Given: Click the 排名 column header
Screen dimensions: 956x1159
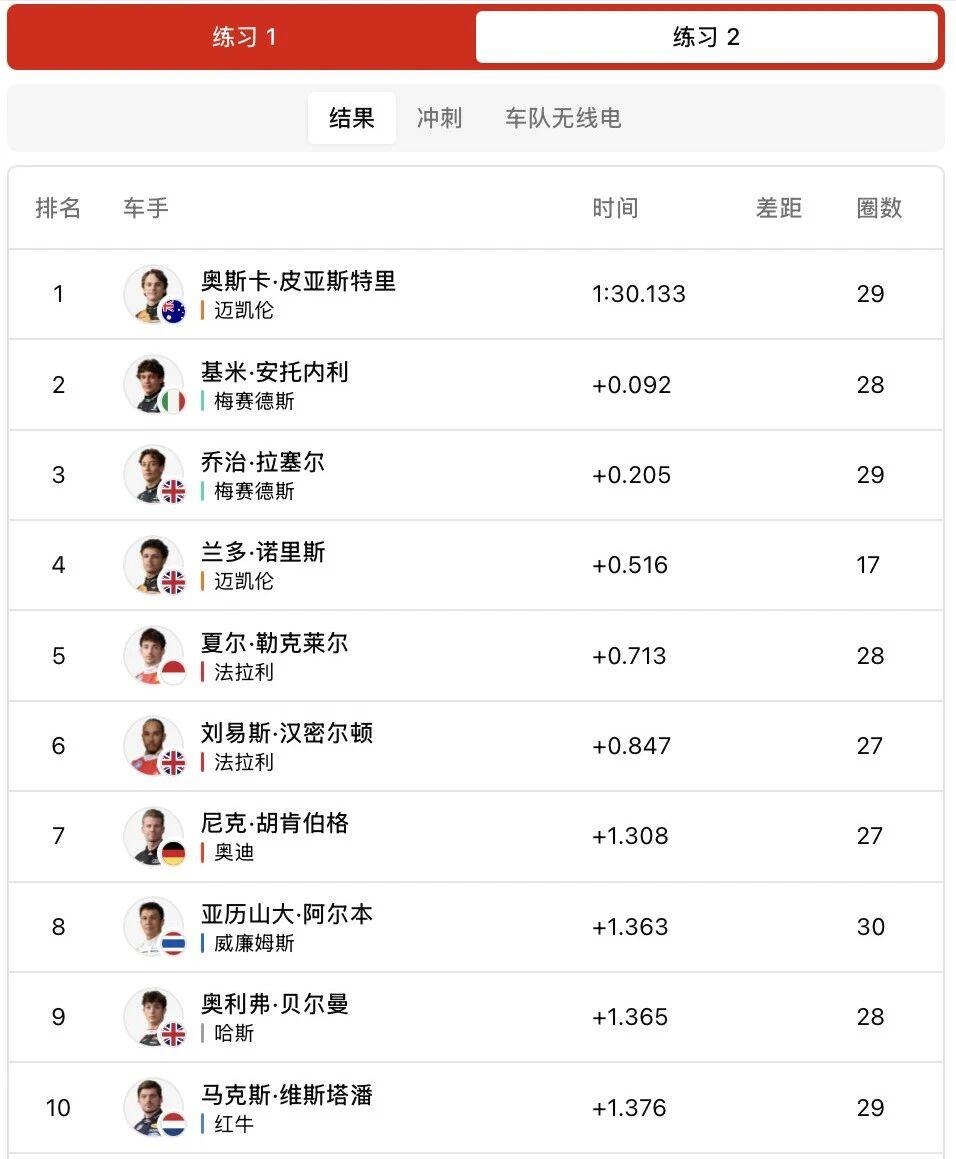Looking at the screenshot, I should point(58,209).
